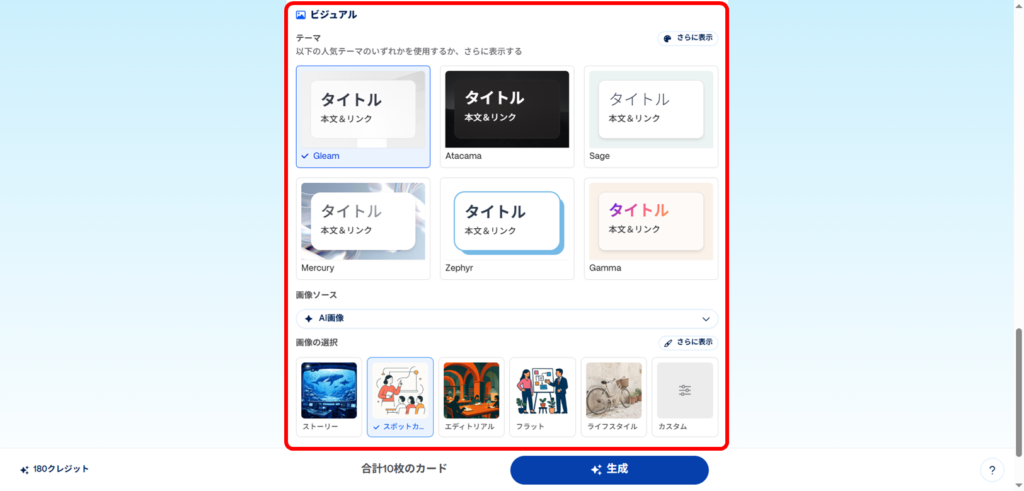
Task: Choose the Sage theme card
Action: (x=651, y=115)
